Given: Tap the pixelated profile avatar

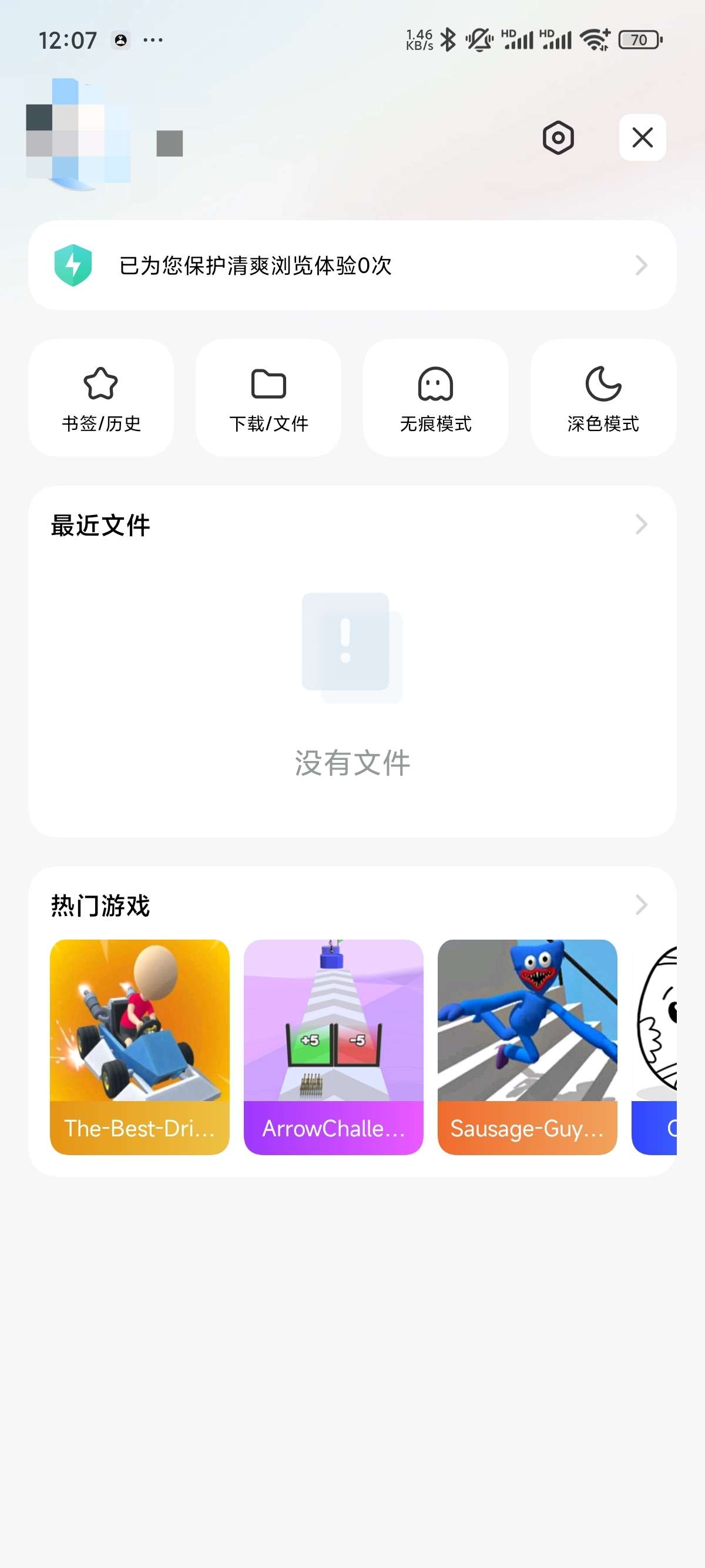Looking at the screenshot, I should tap(78, 134).
